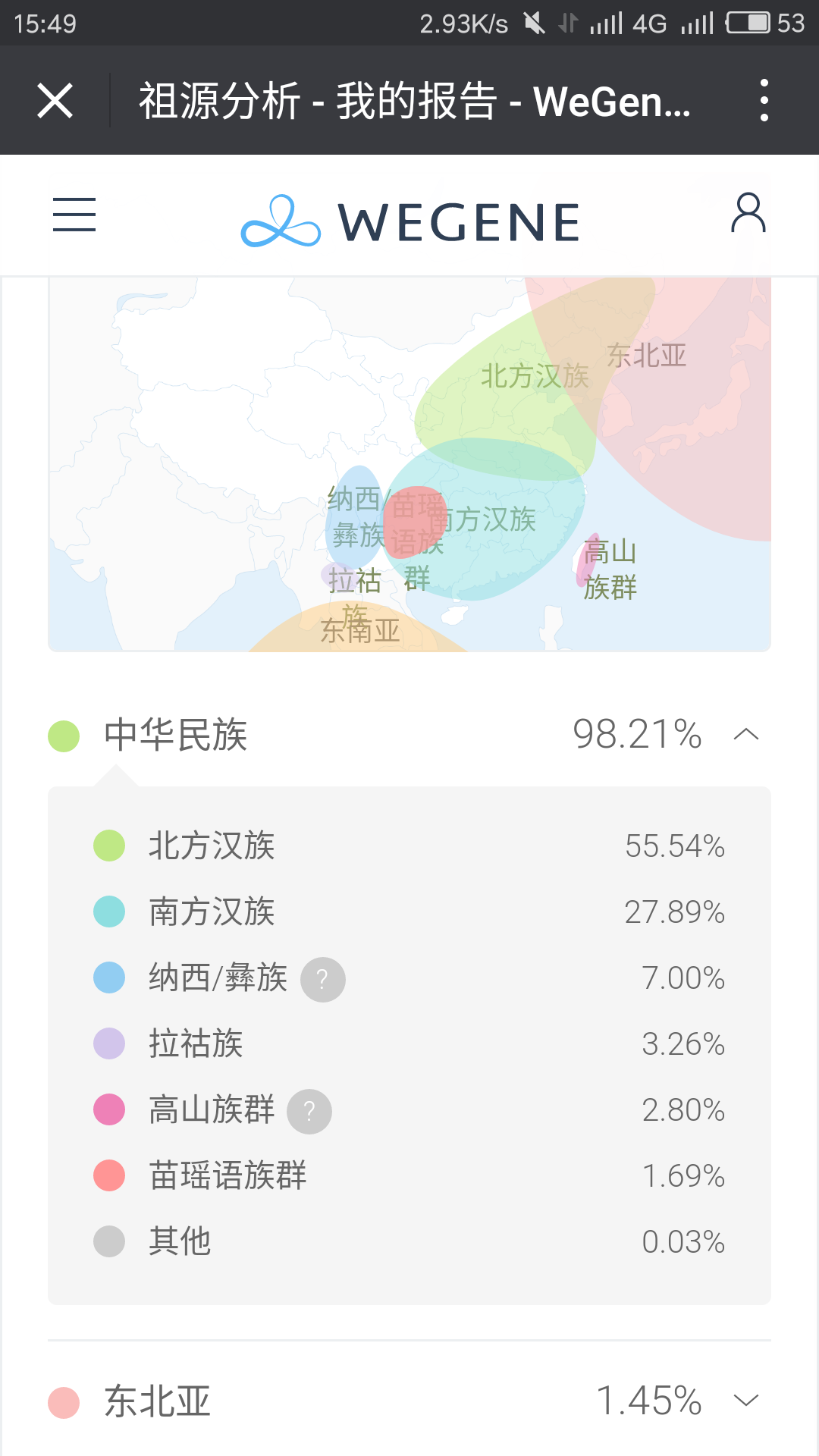Collapse the 中华民族 section
The image size is (819, 1456).
click(x=746, y=734)
